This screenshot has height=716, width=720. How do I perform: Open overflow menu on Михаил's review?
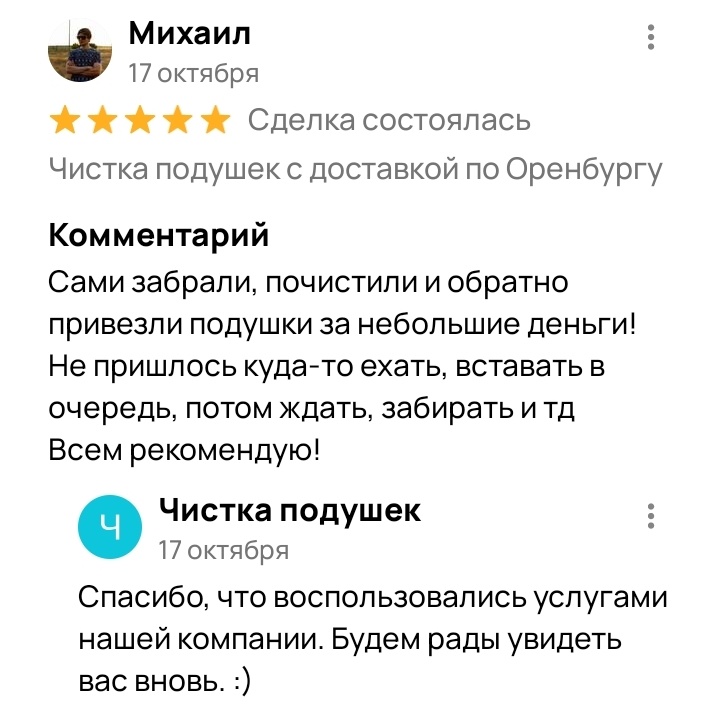coord(651,38)
